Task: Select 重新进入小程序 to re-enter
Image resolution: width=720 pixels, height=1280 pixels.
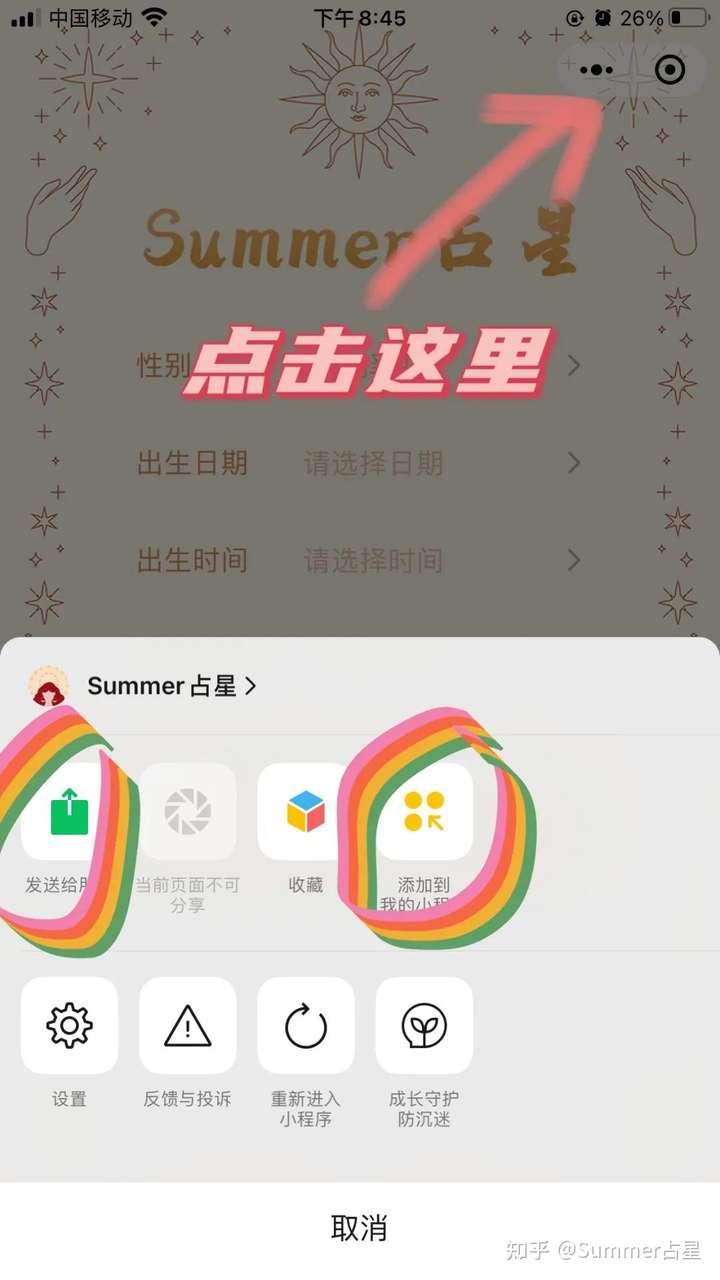Action: [x=306, y=1026]
